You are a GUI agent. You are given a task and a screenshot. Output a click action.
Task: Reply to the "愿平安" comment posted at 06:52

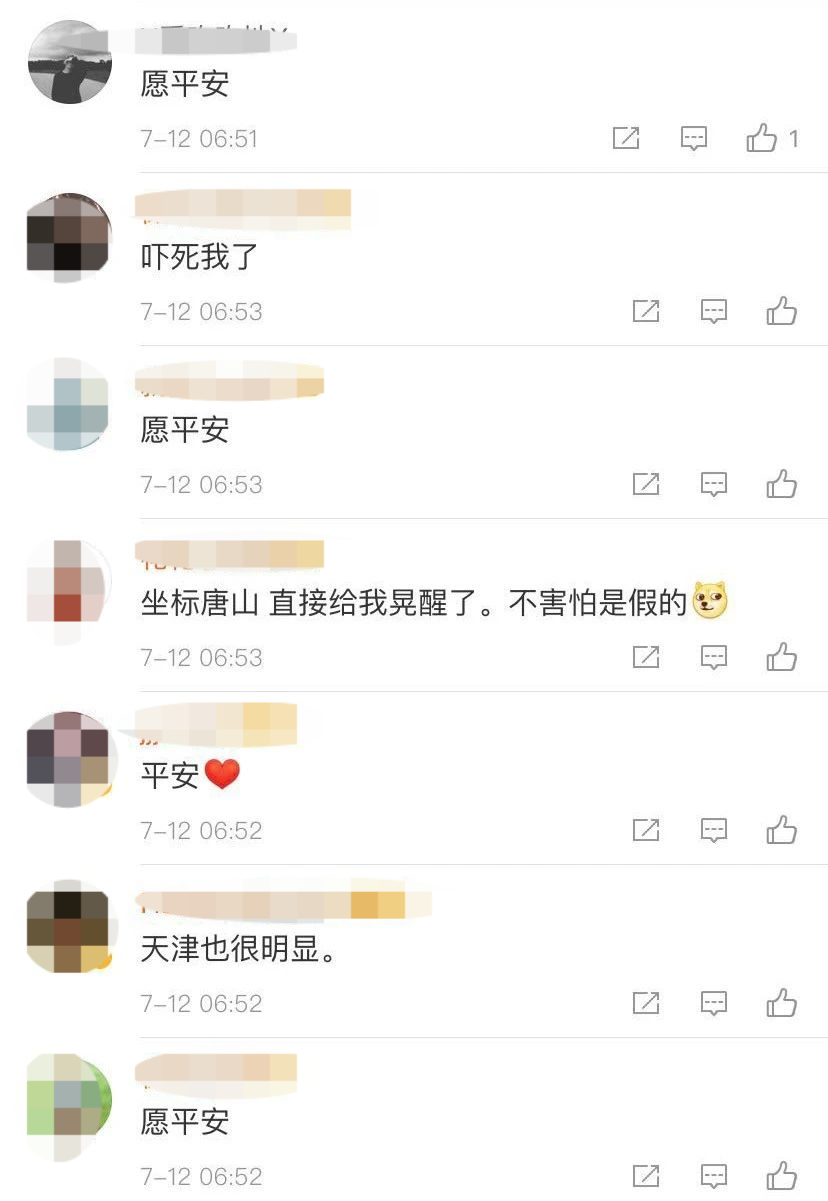pyautogui.click(x=713, y=1177)
